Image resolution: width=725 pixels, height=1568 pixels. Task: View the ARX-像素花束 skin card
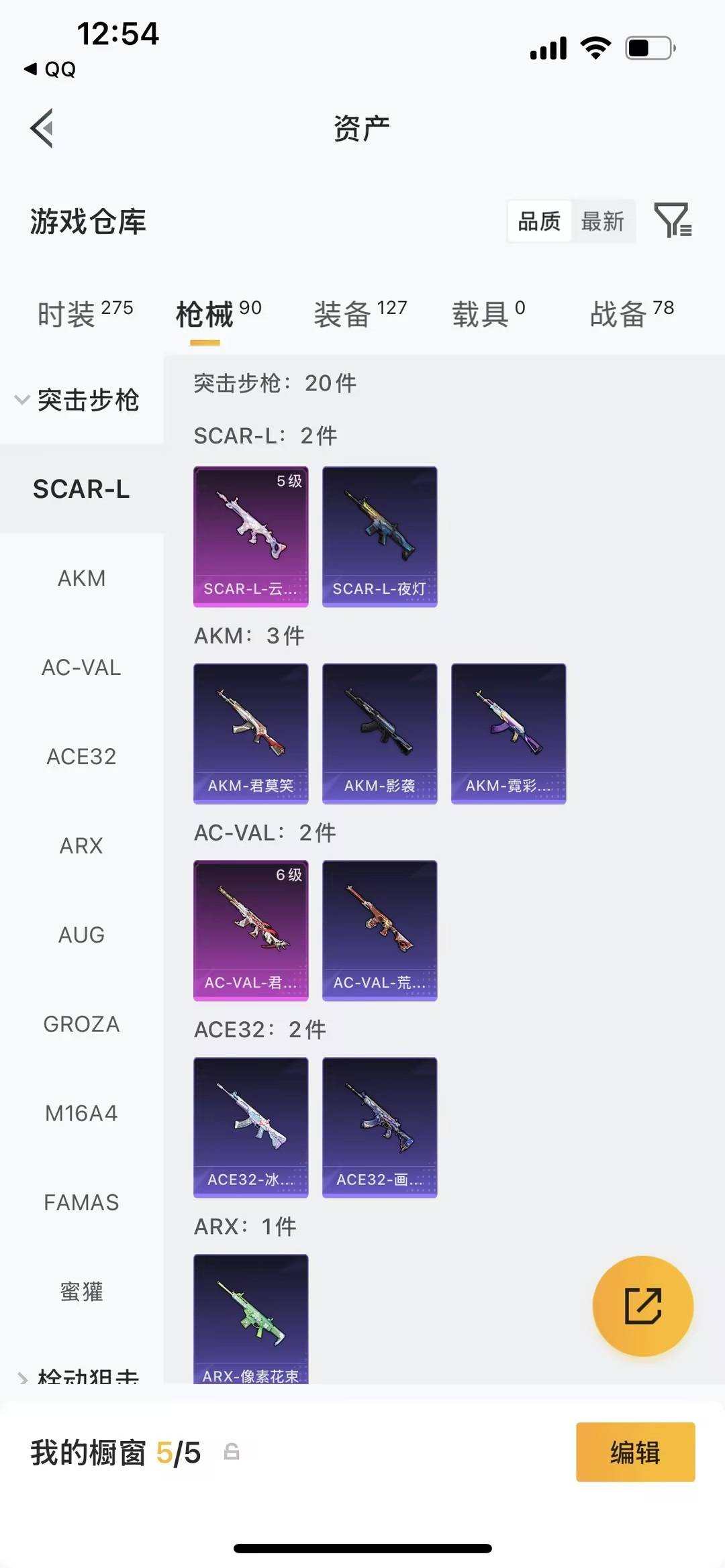point(251,1318)
